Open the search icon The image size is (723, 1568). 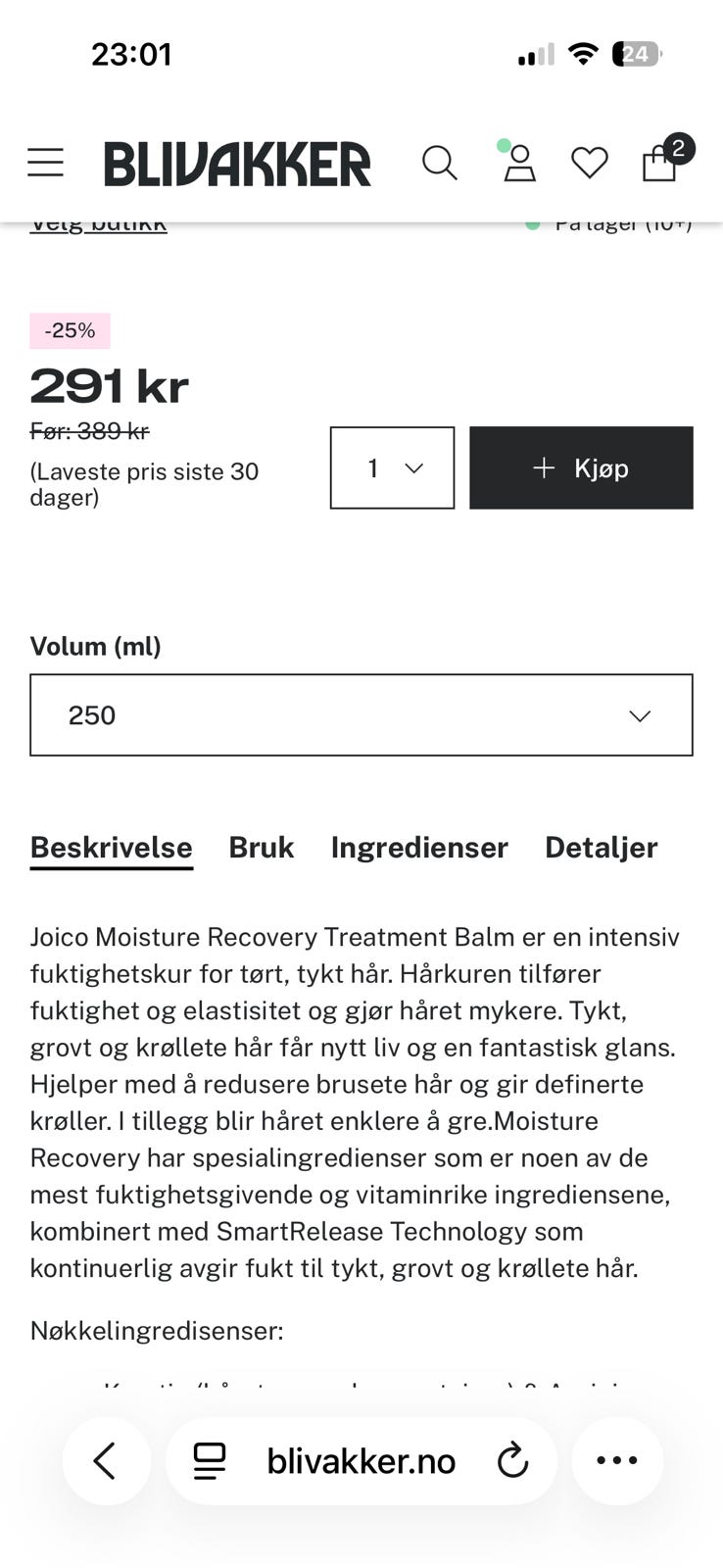(x=439, y=163)
